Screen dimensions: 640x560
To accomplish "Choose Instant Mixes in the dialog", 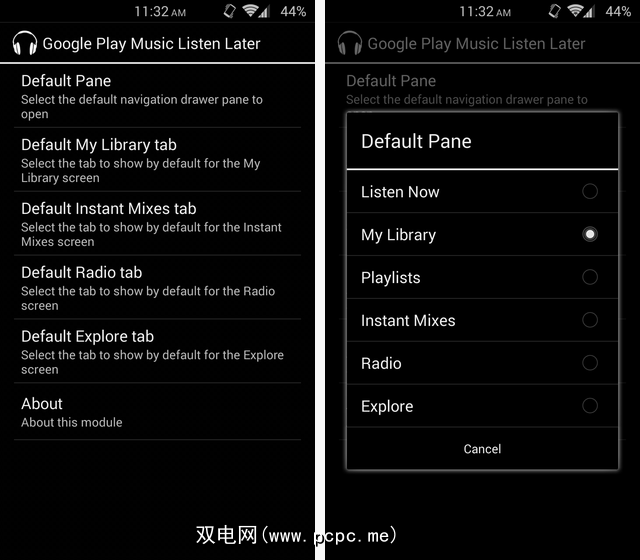I will point(482,321).
